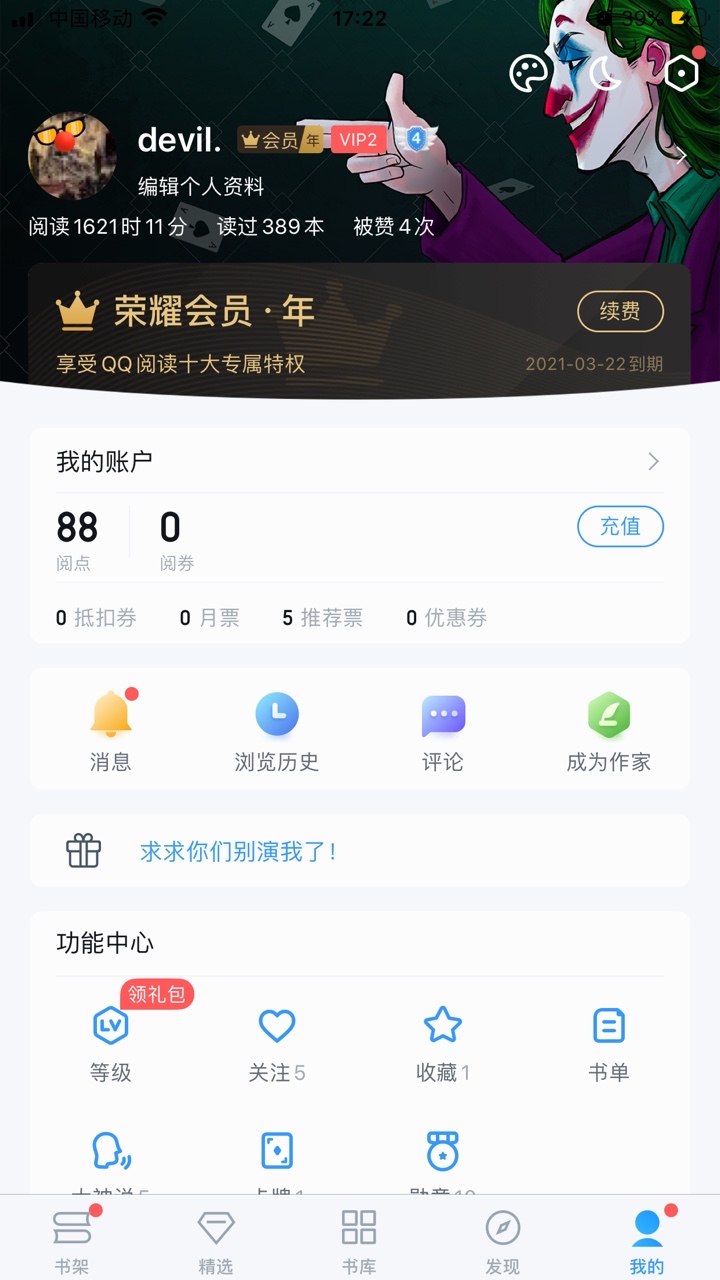This screenshot has width=720, height=1280.
Task: Open 收藏 favorites
Action: tap(443, 1042)
